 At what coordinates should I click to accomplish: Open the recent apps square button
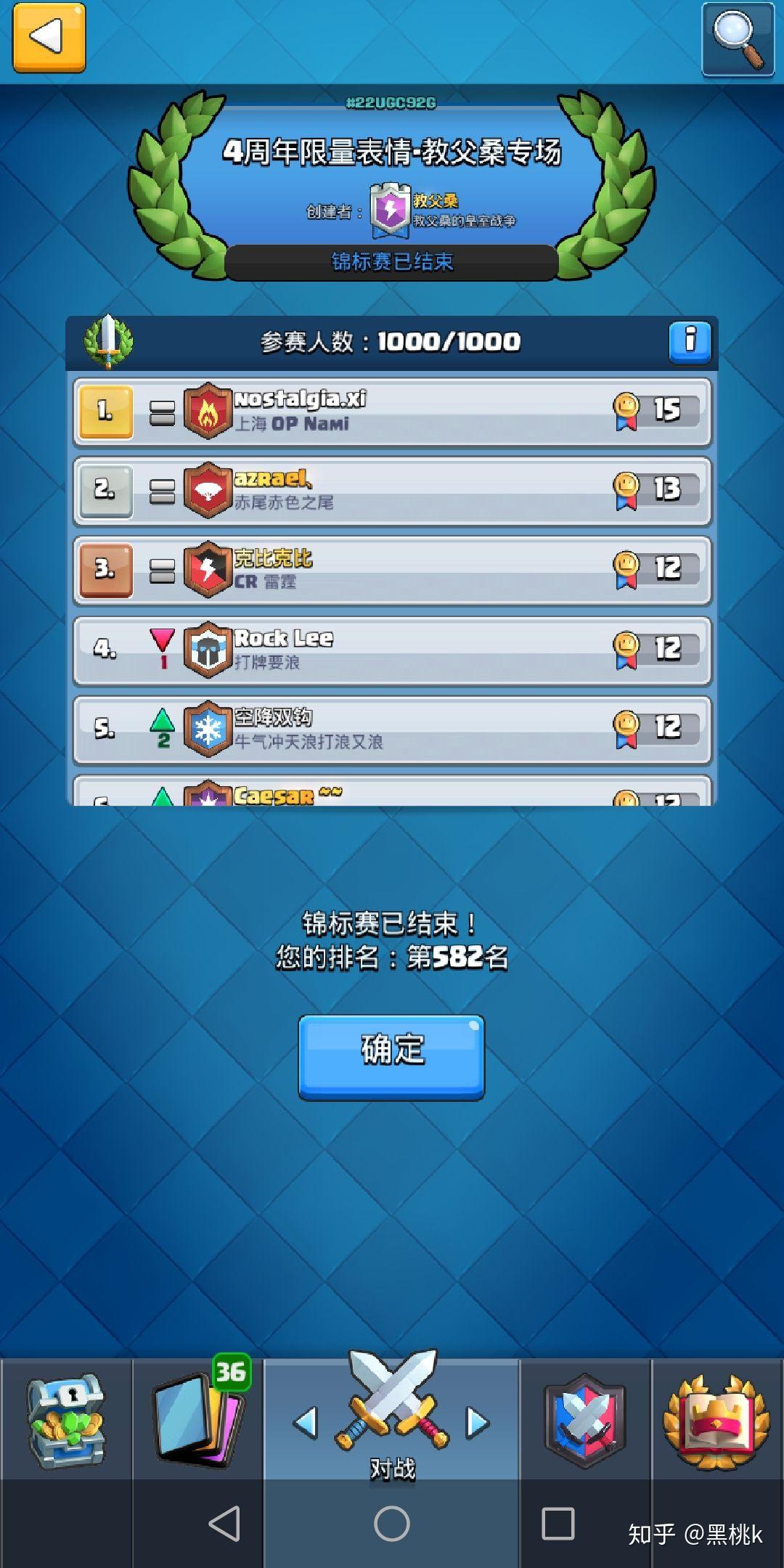(x=558, y=1523)
